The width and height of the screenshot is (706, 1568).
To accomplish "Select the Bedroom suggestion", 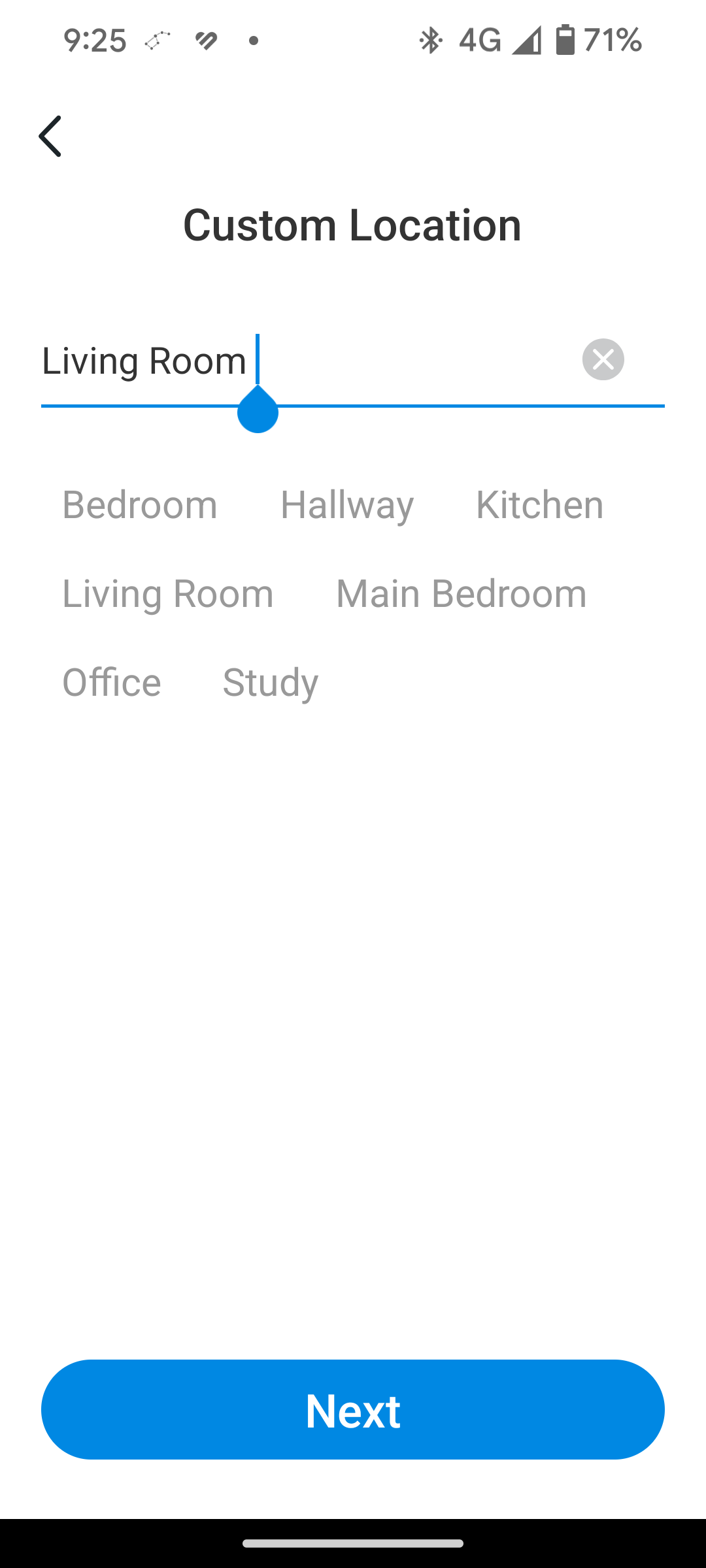I will tap(140, 504).
